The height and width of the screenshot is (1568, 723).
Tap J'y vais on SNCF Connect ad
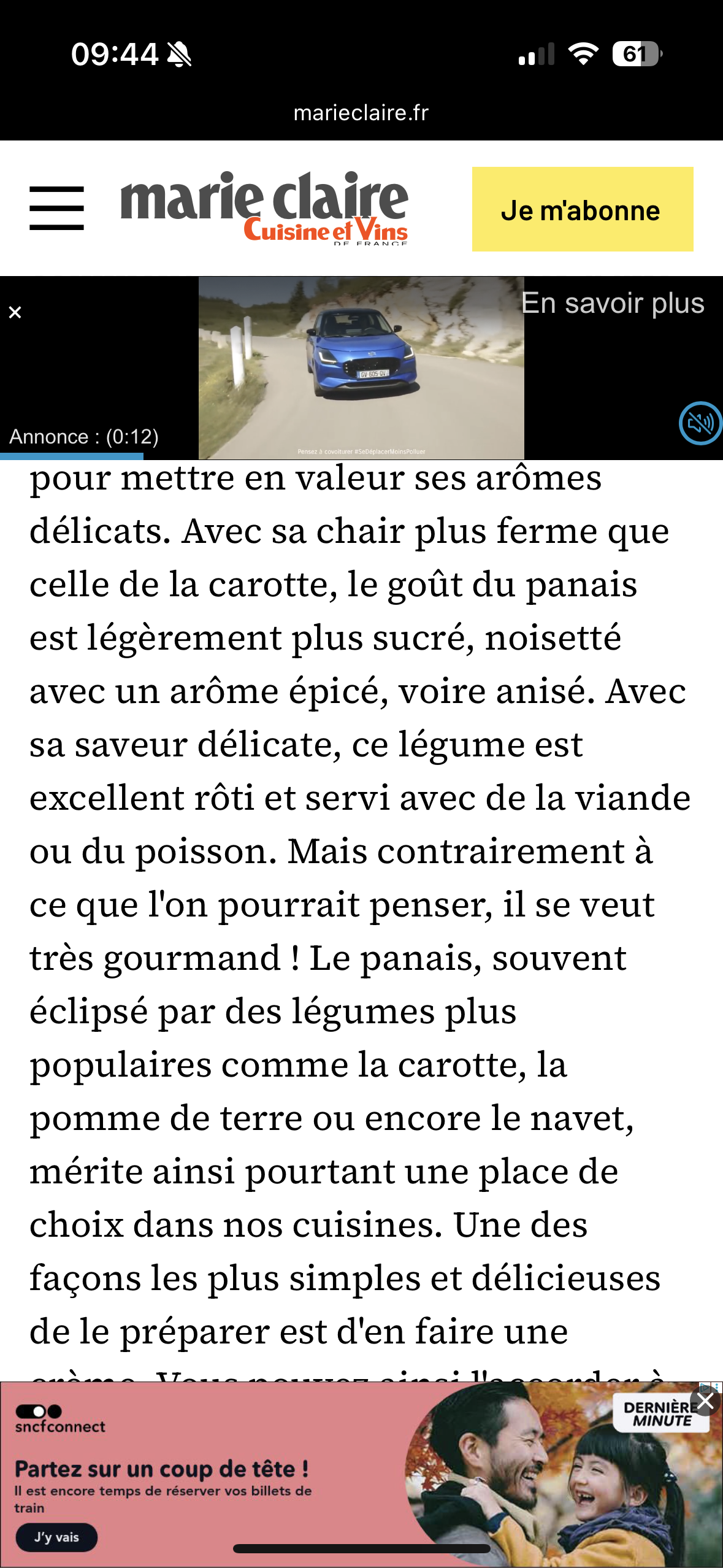[56, 1537]
